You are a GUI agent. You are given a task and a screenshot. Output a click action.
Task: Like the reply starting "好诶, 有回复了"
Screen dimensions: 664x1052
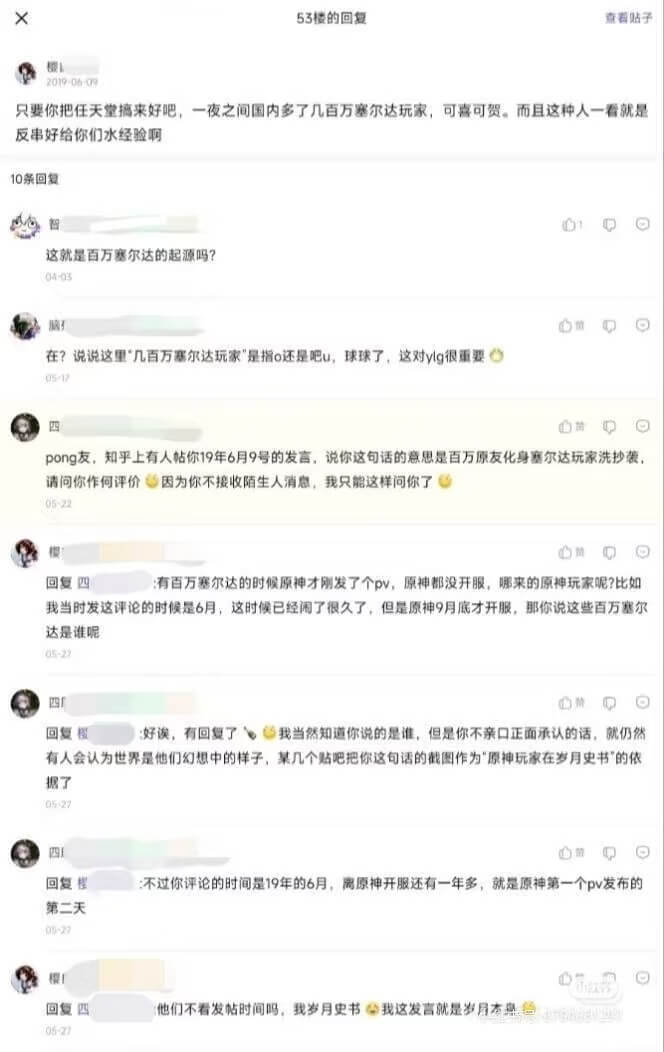point(572,703)
